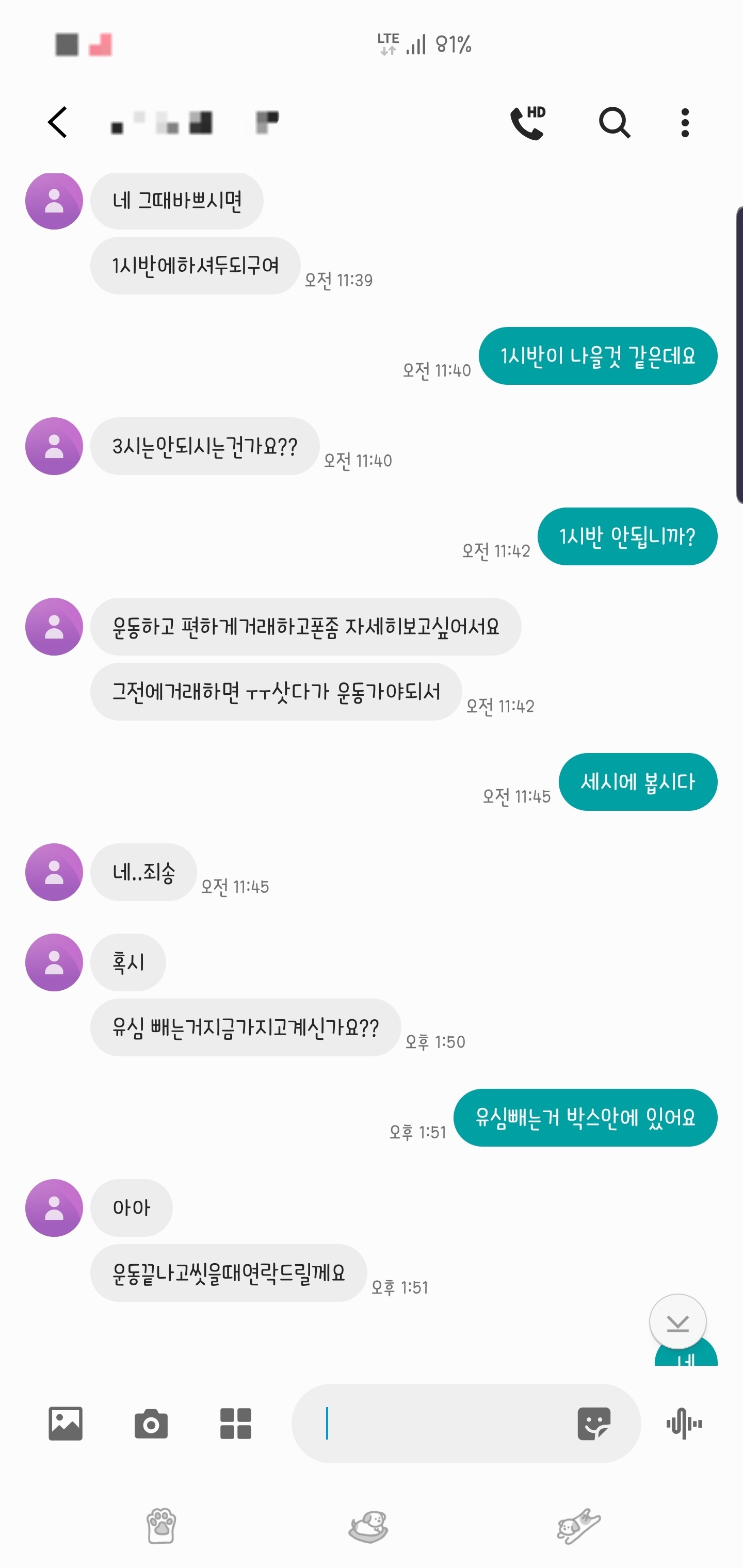
Task: Open the camera to take a photo
Action: [151, 1424]
